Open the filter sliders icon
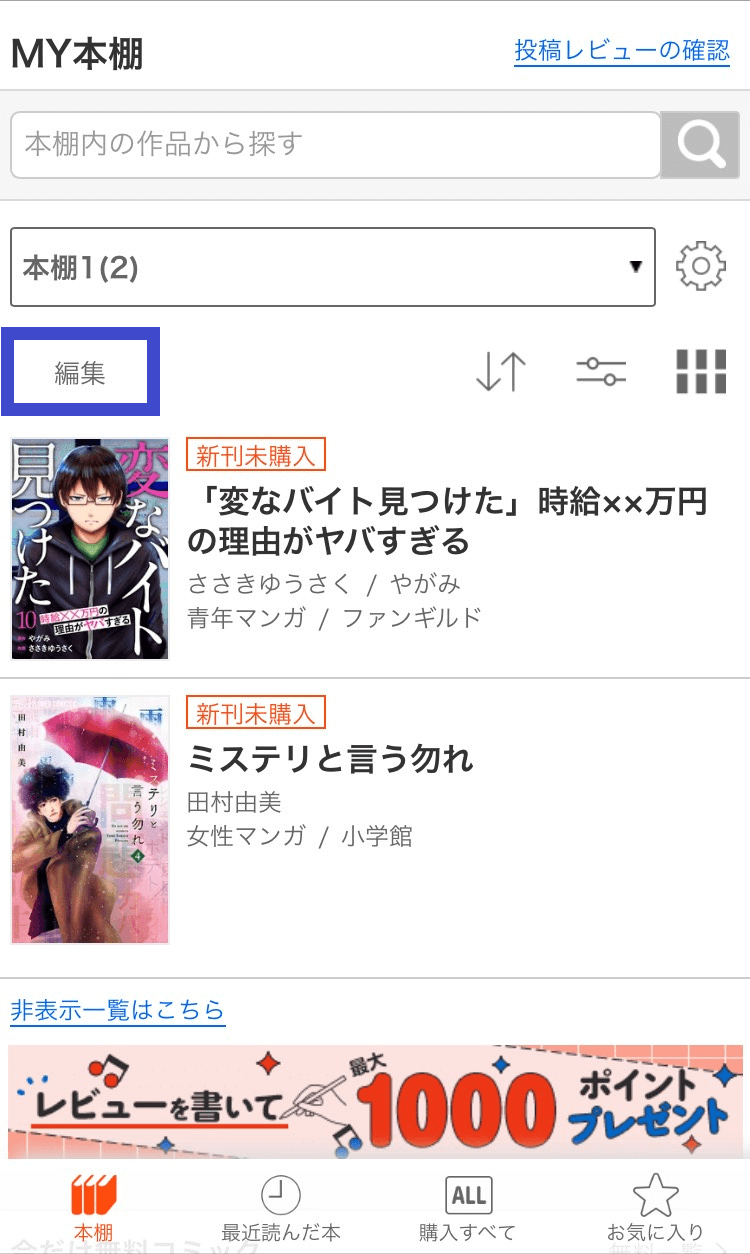The height and width of the screenshot is (1254, 750). click(x=601, y=372)
